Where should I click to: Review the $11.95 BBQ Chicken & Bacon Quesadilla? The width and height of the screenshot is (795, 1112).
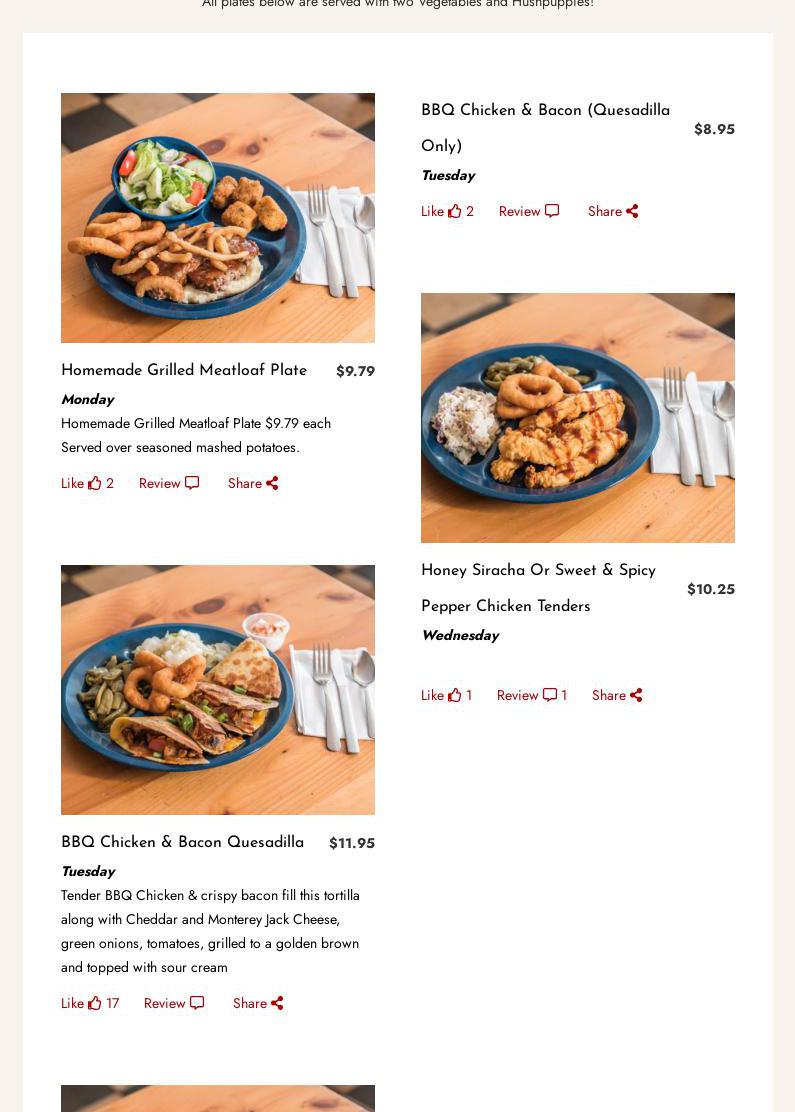click(x=173, y=1003)
